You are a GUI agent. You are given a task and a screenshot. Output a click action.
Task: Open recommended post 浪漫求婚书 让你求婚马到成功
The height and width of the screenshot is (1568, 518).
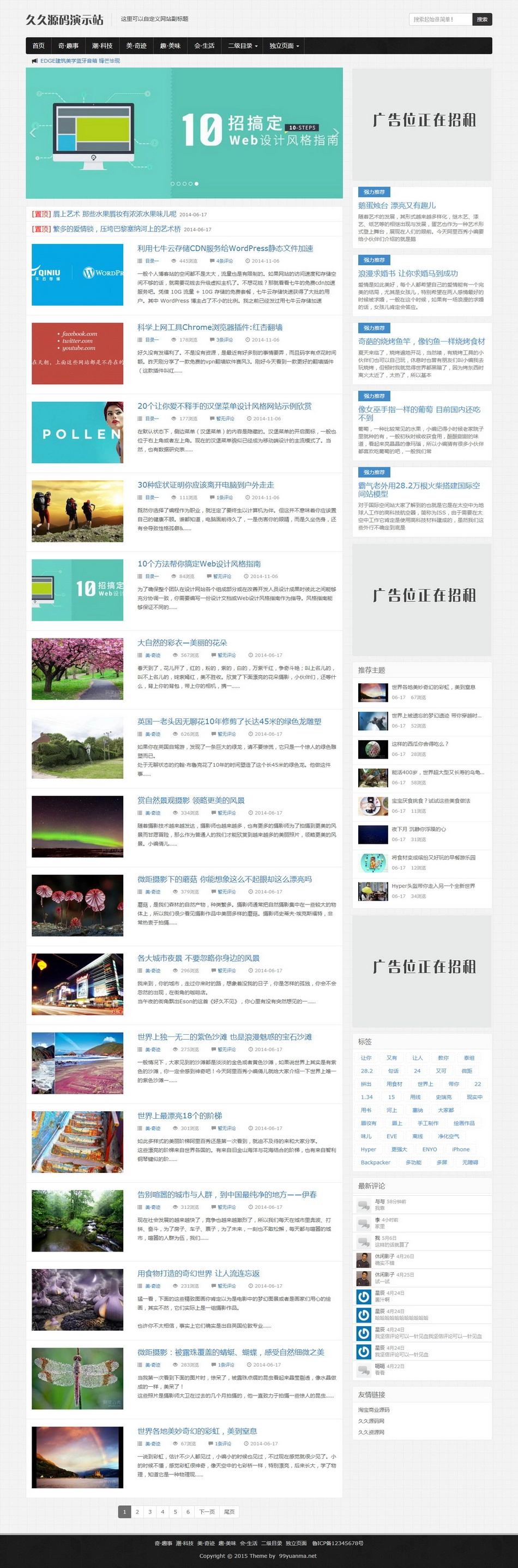pos(407,274)
